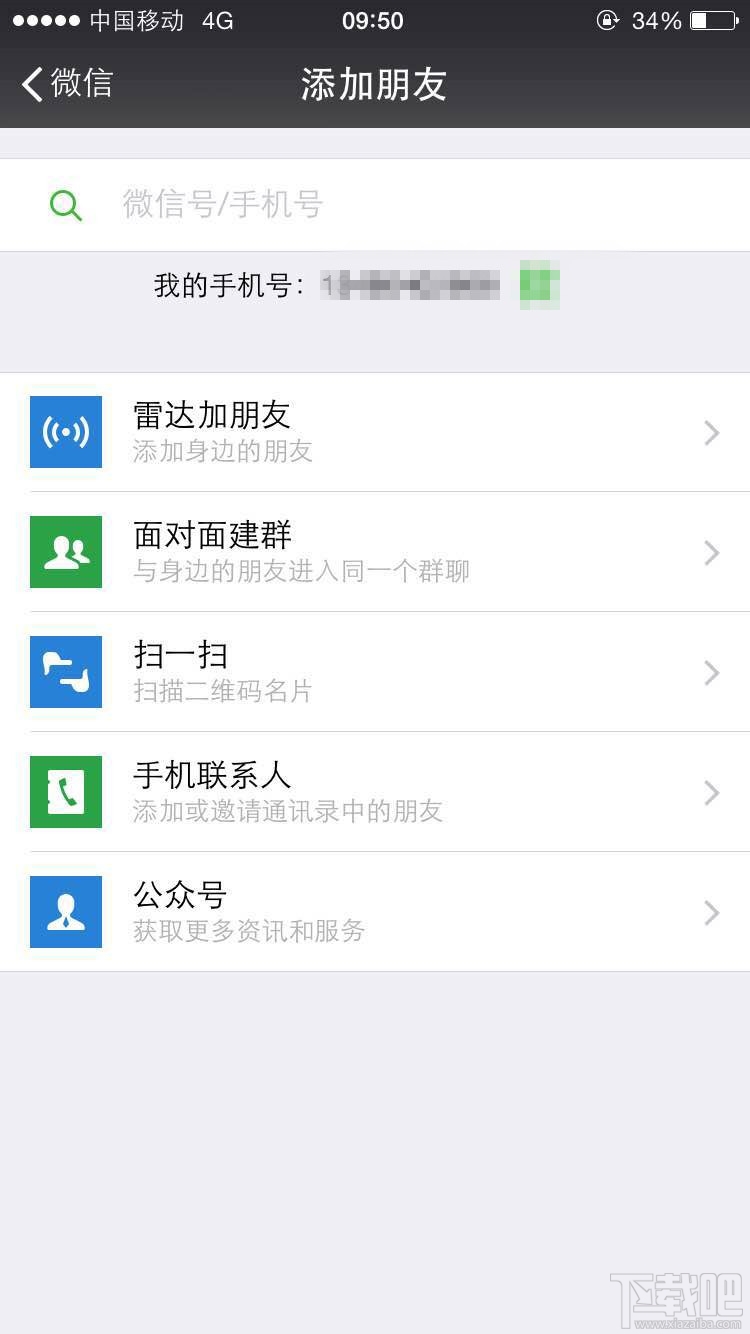This screenshot has width=750, height=1334.
Task: Tap the Scan QR Code (扫一扫) icon
Action: (66, 672)
